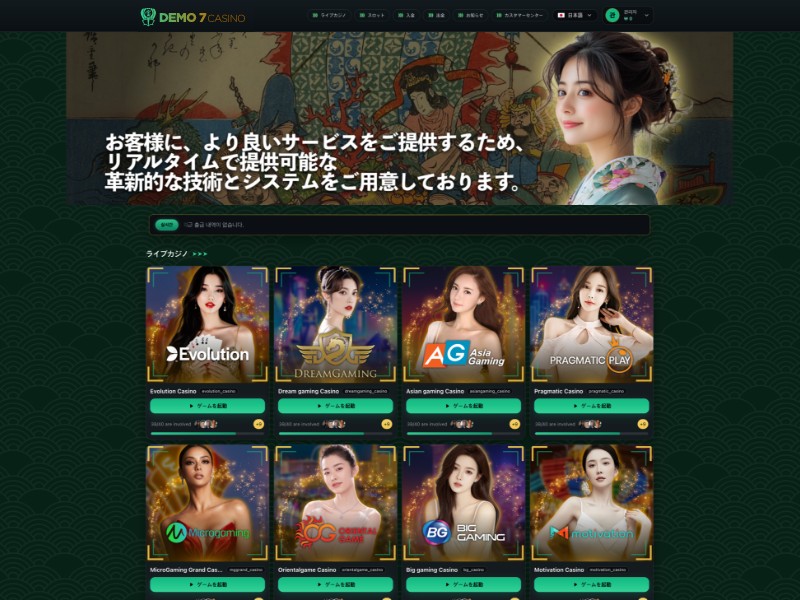This screenshot has width=800, height=600.
Task: Launch the Dream gaming Casino game
Action: 335,406
